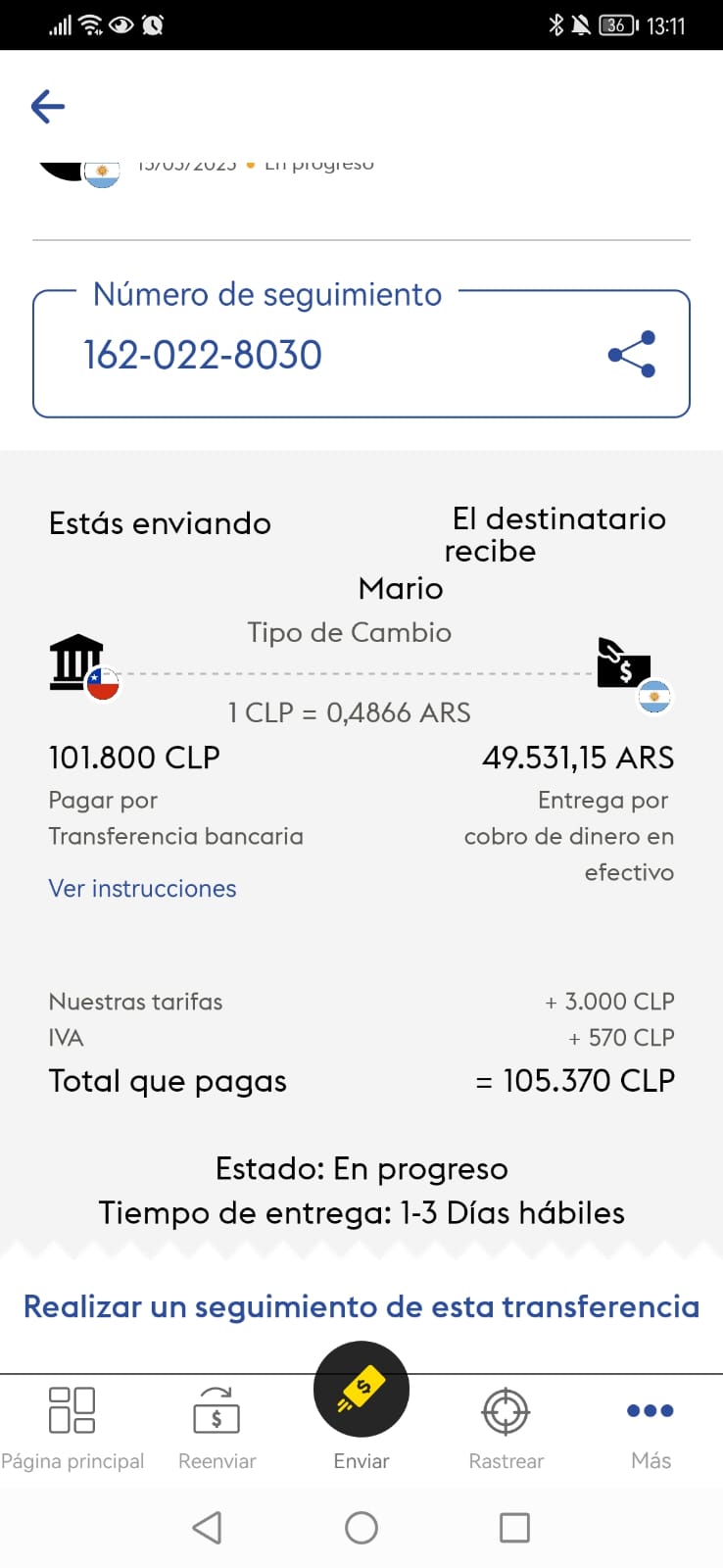Tap the system home button
This screenshot has height=1568, width=723.
(361, 1527)
